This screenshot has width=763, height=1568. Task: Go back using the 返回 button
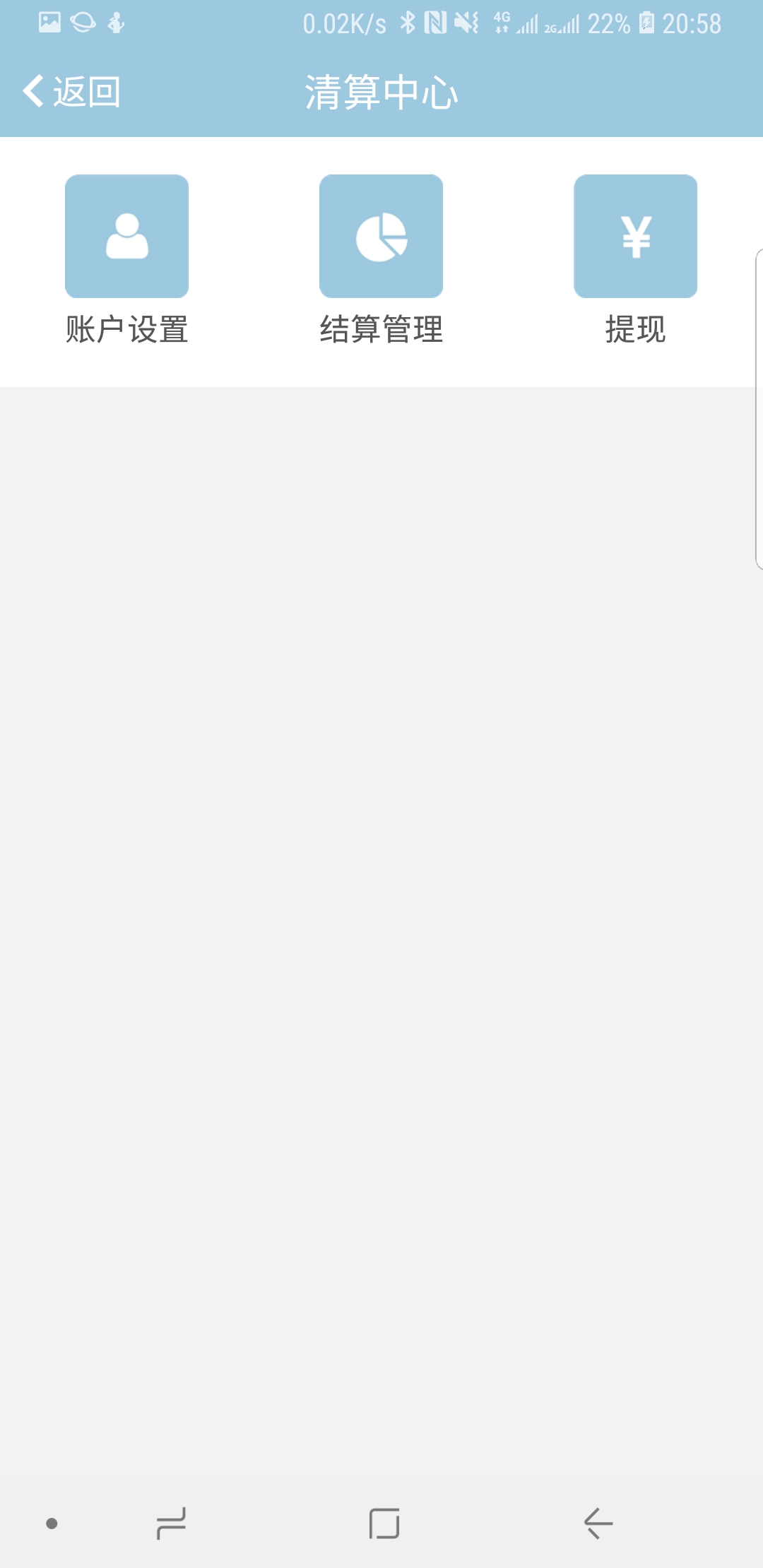71,92
